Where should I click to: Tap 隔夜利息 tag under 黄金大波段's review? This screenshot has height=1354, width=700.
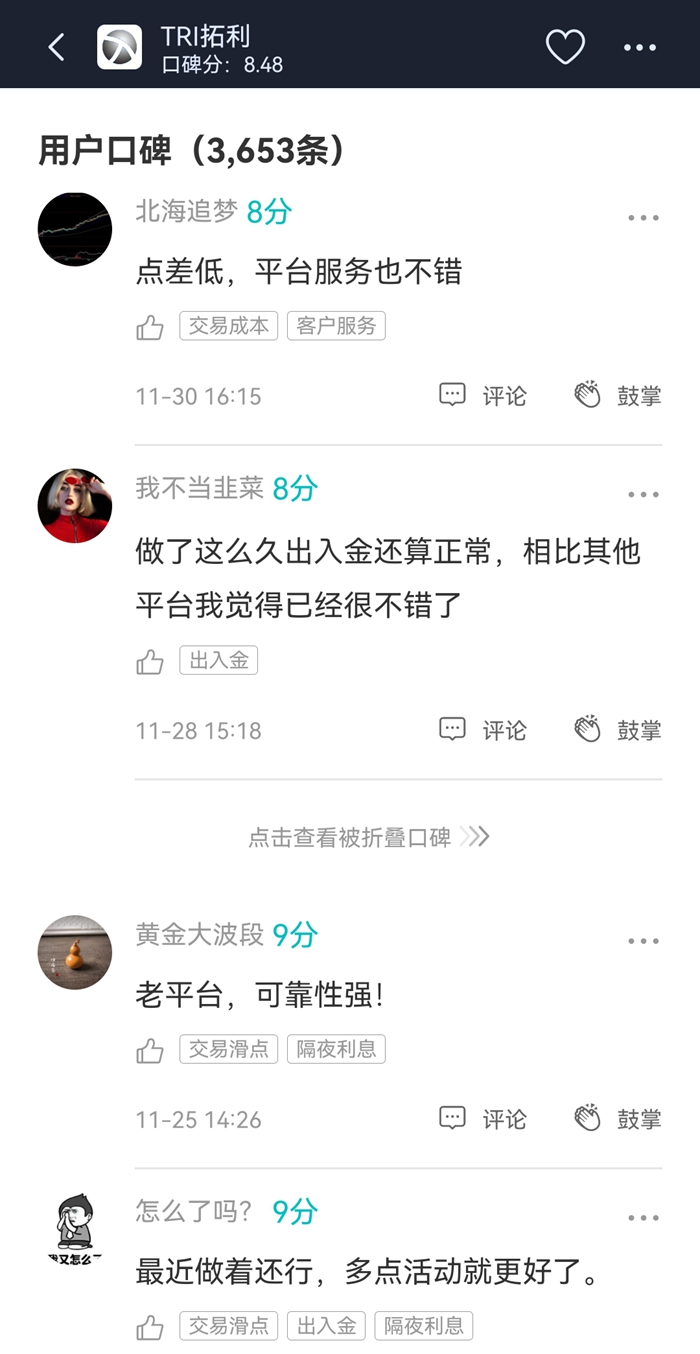[x=336, y=1049]
